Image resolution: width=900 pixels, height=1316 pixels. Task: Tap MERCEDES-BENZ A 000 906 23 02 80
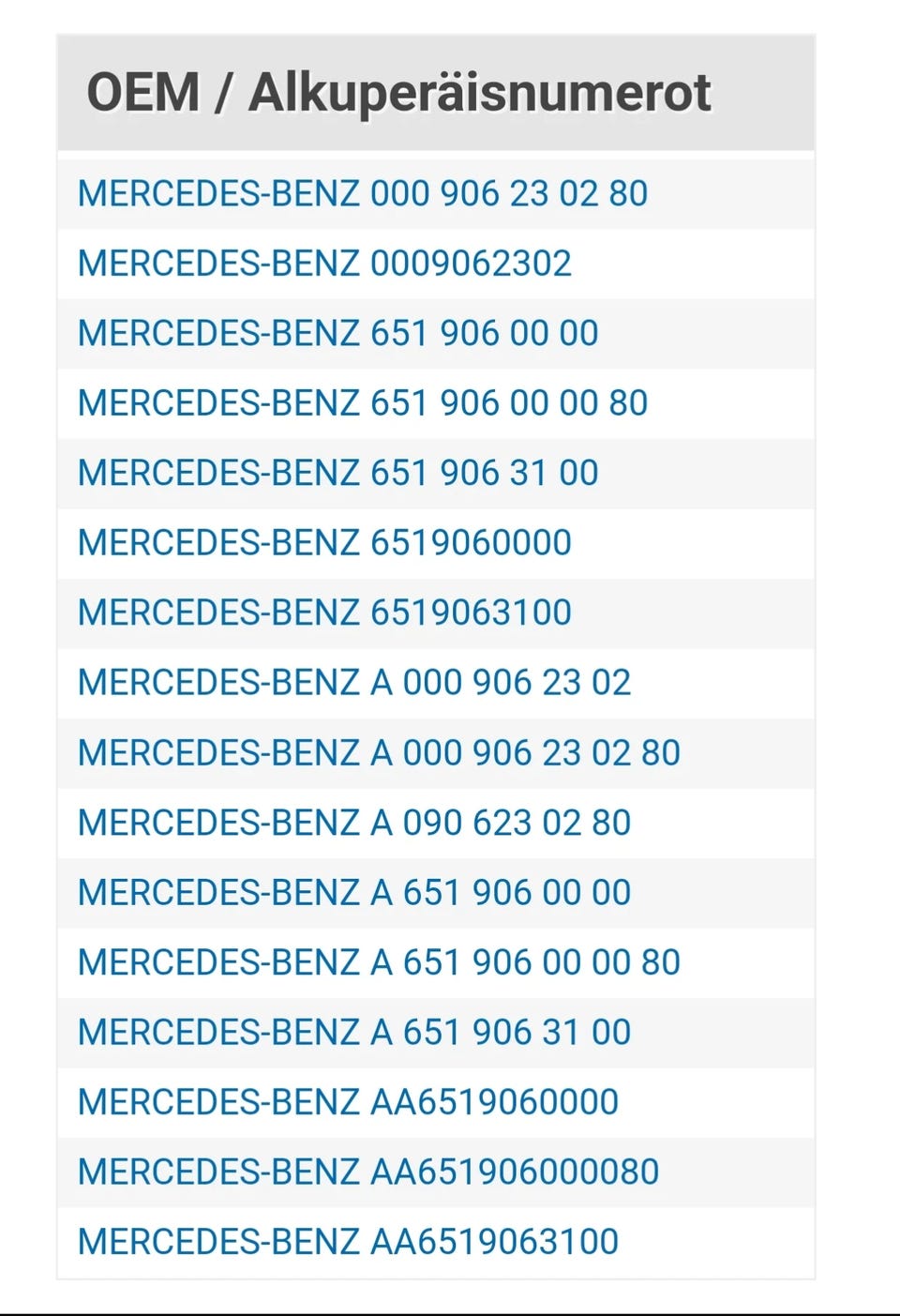pyautogui.click(x=379, y=752)
